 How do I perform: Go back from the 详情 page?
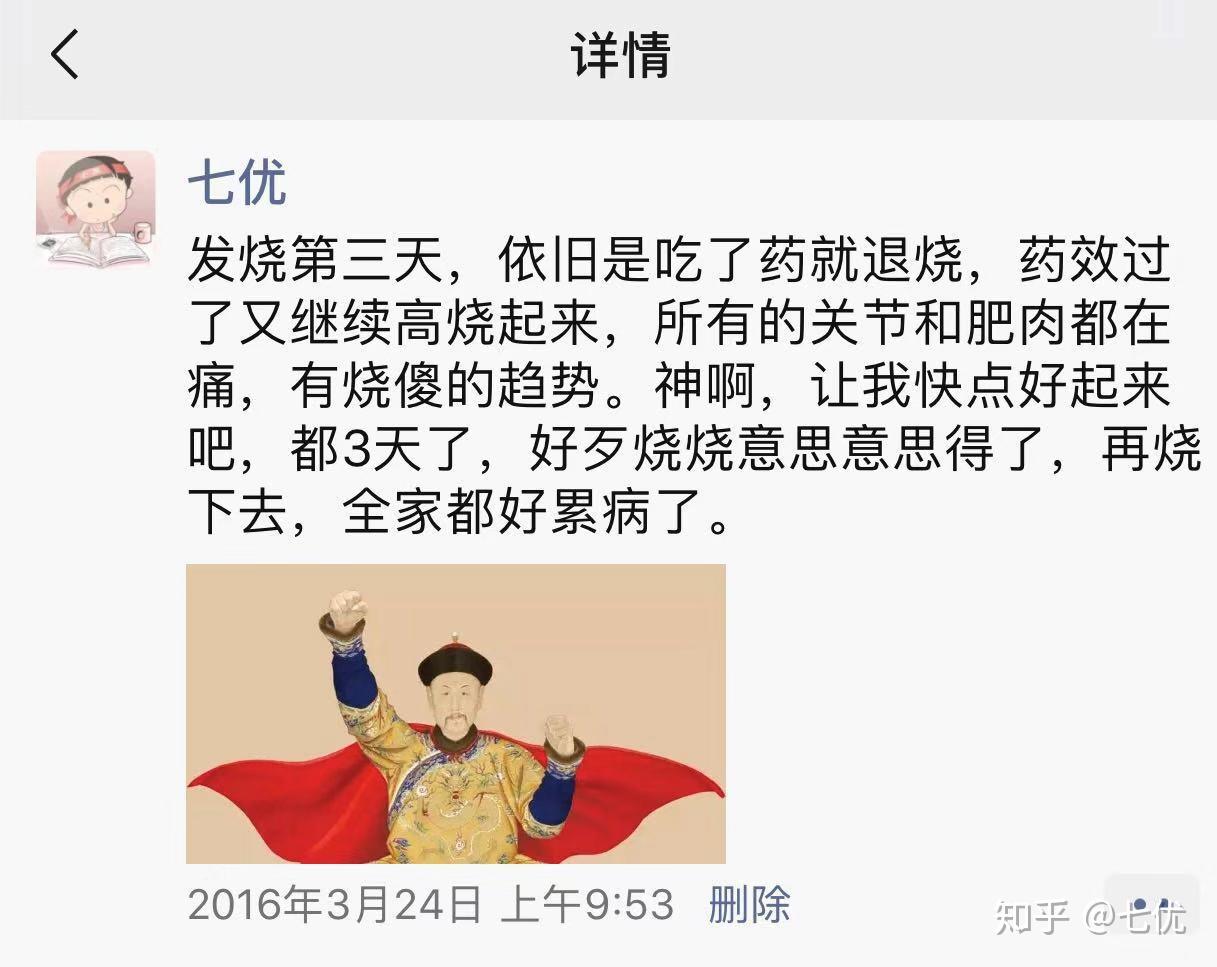[65, 54]
